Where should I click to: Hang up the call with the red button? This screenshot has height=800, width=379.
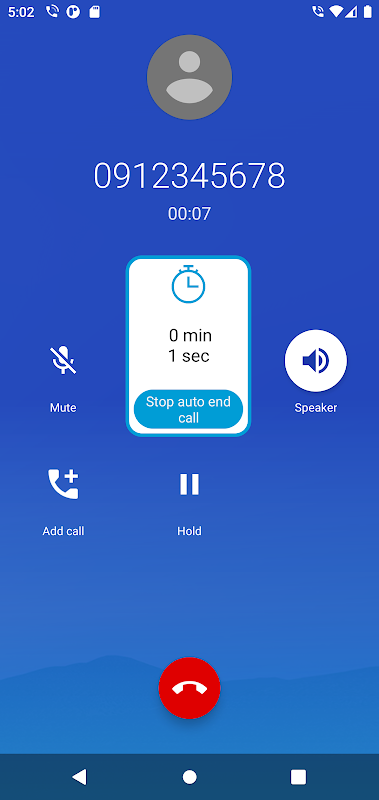pos(189,688)
